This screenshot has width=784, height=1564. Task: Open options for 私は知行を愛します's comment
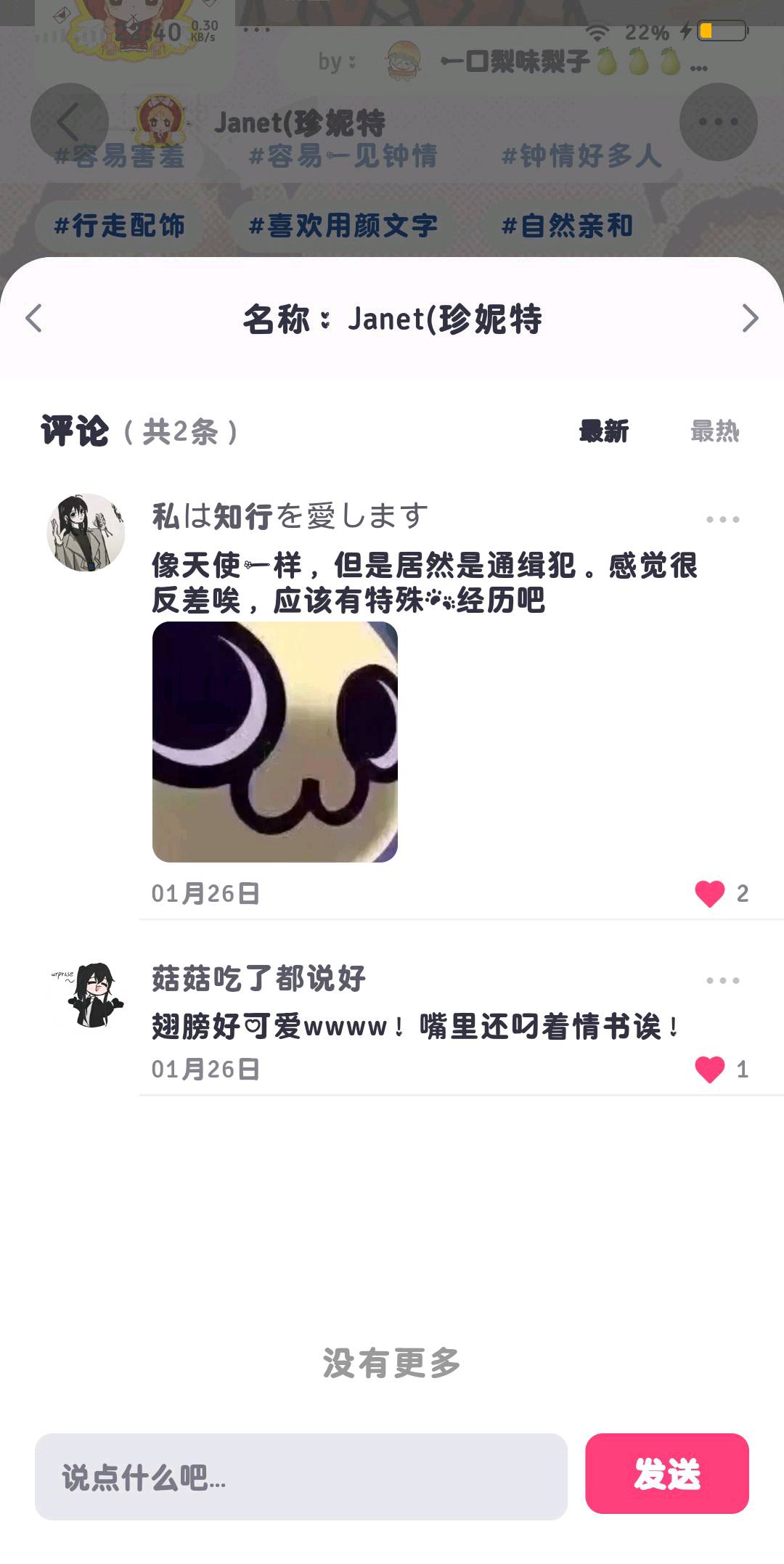coord(723,519)
